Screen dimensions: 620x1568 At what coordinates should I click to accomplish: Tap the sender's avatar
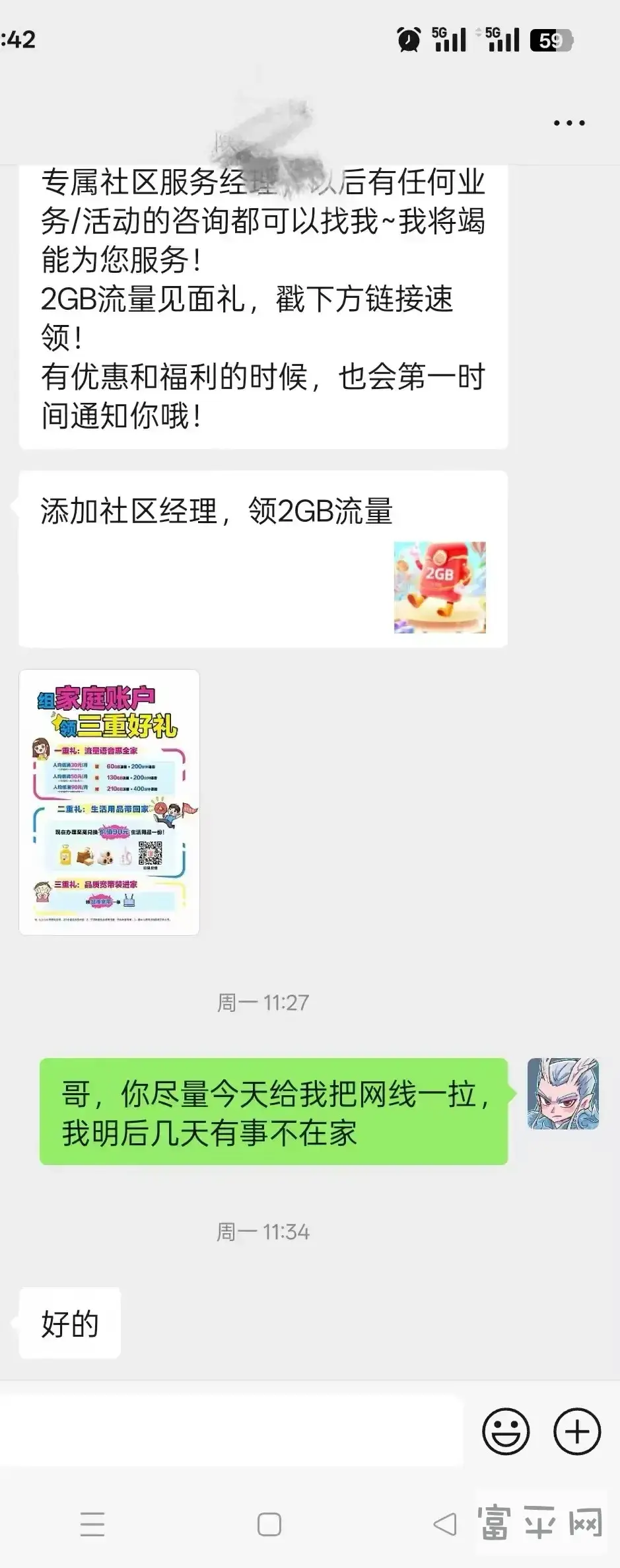point(563,1093)
